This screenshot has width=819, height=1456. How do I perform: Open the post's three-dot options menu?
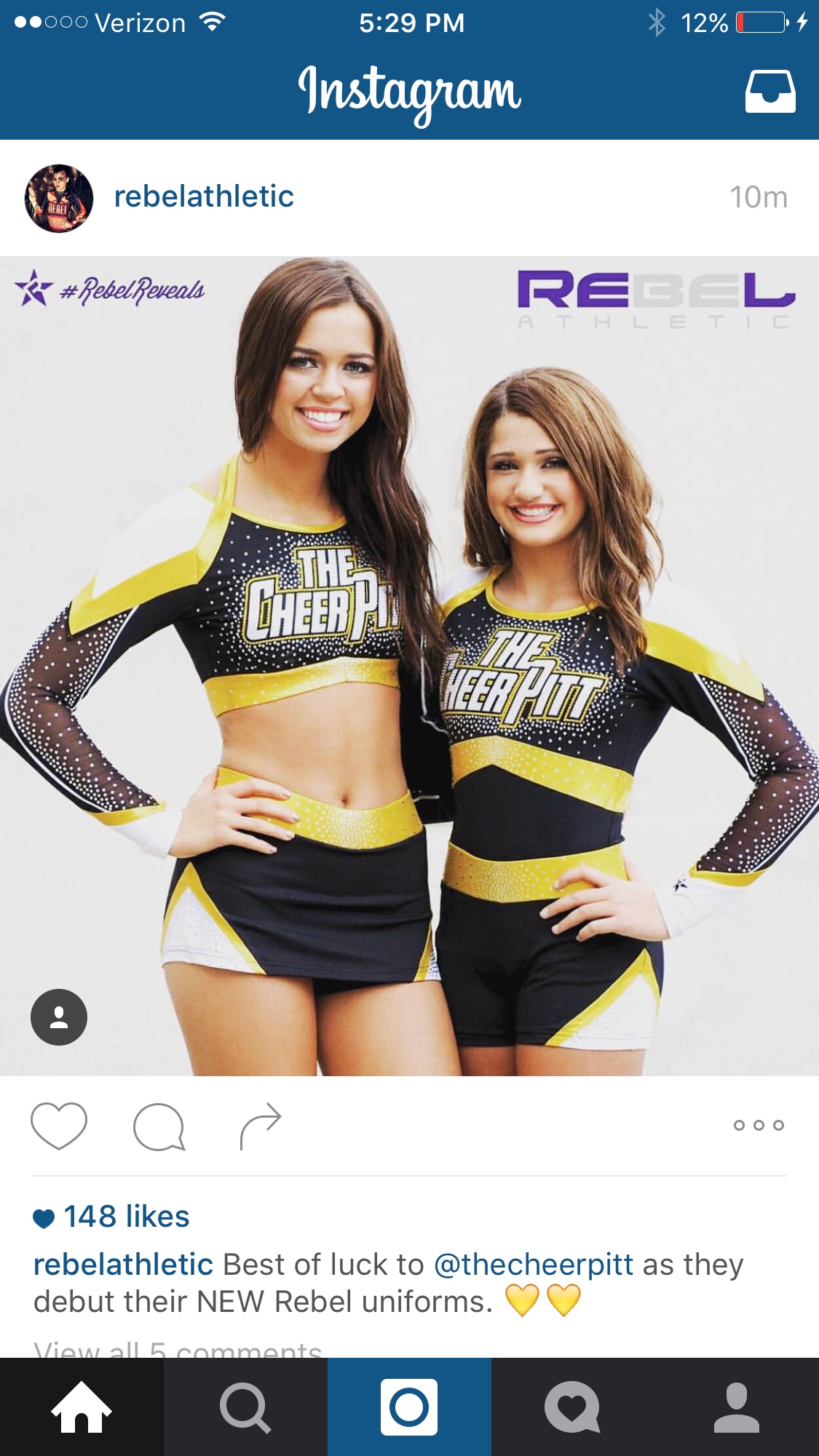pyautogui.click(x=759, y=1126)
